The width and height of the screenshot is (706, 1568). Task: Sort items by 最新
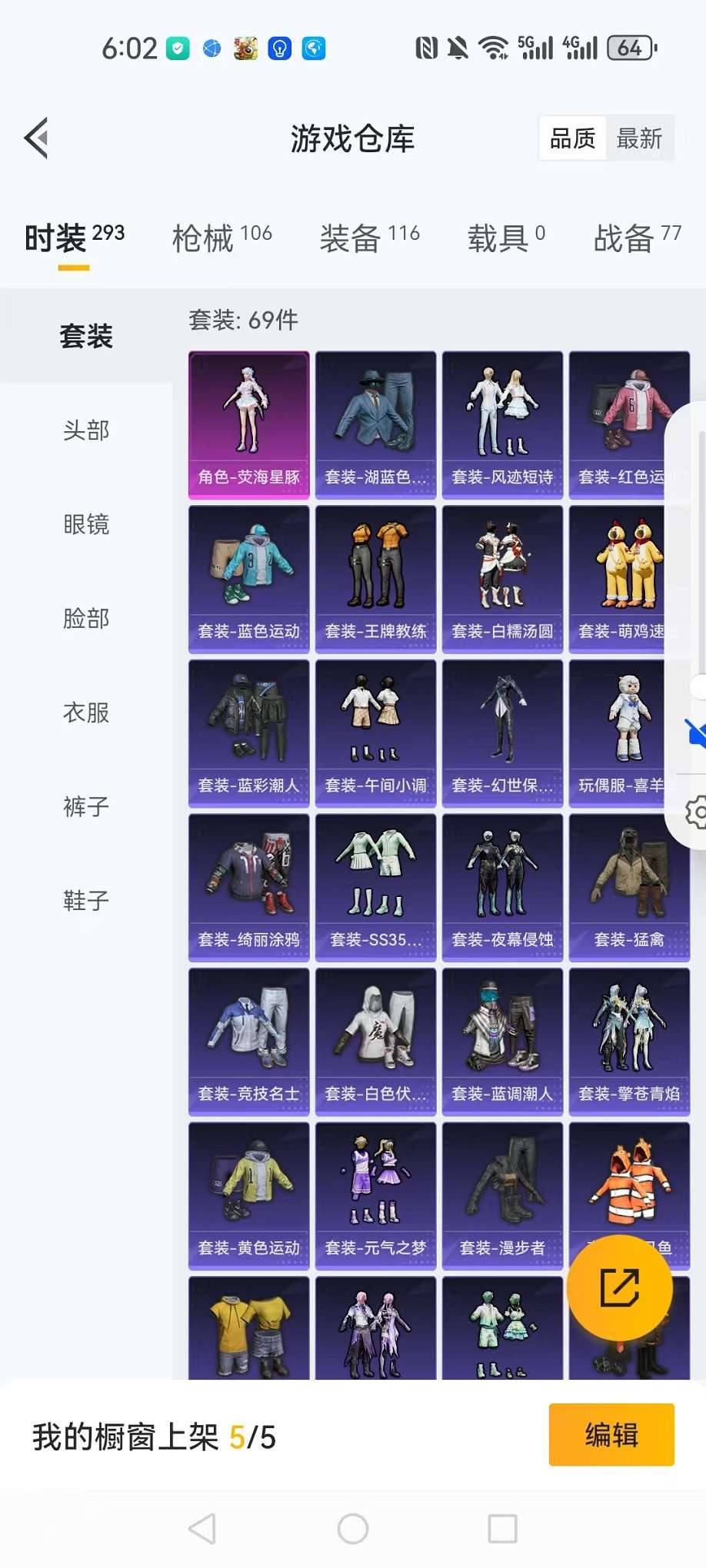638,138
